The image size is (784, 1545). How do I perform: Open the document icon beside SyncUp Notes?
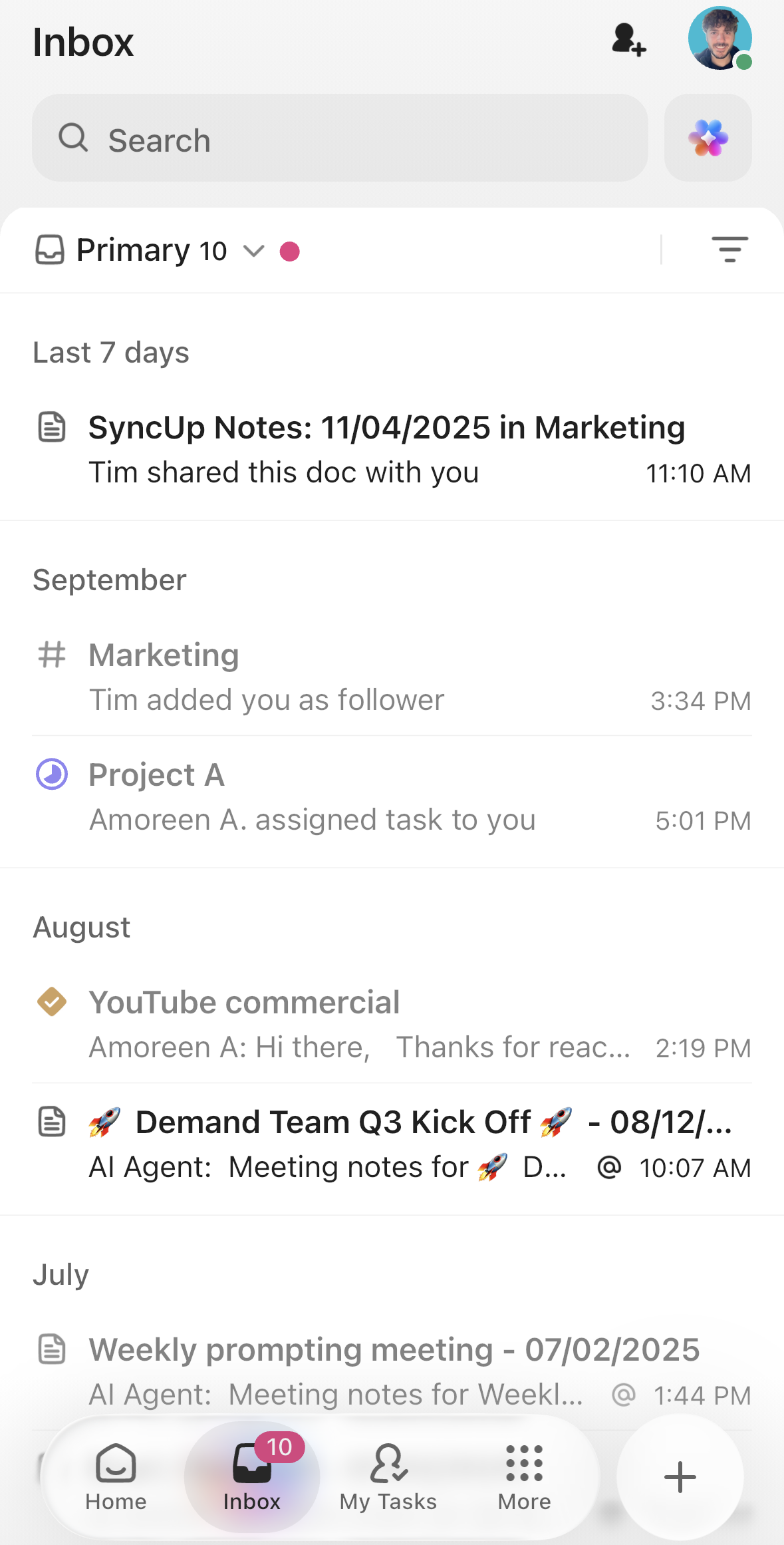[52, 427]
